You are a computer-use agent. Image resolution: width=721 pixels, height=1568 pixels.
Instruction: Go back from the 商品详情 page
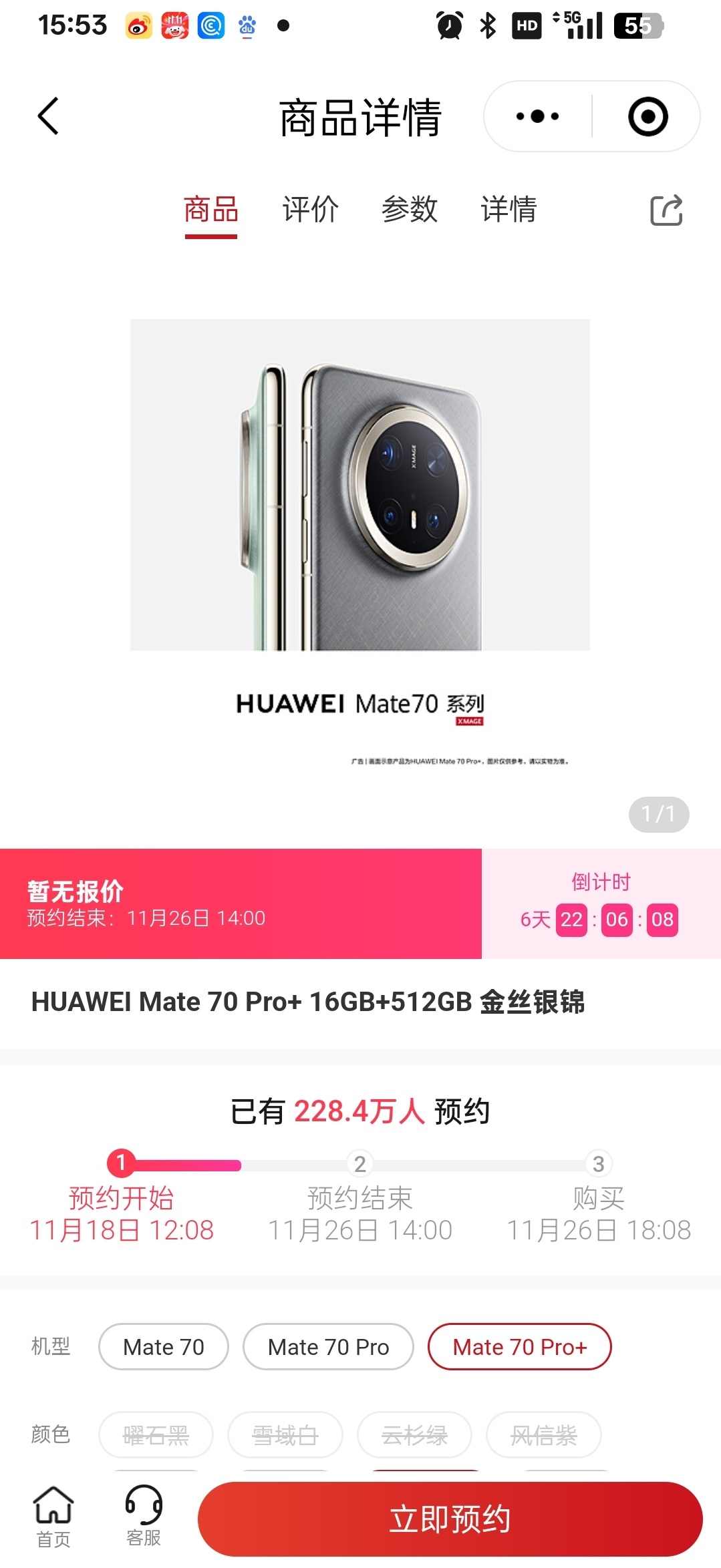(x=48, y=116)
